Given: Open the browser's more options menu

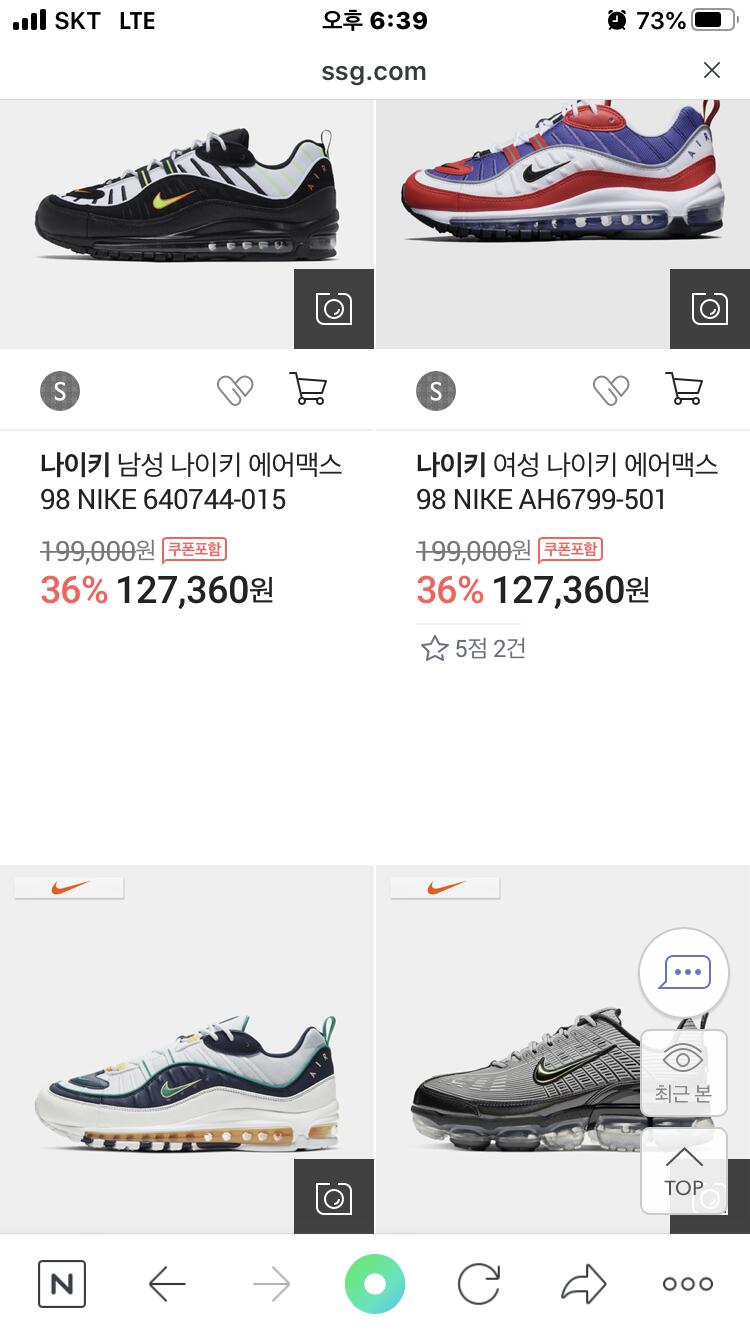Looking at the screenshot, I should [688, 1284].
